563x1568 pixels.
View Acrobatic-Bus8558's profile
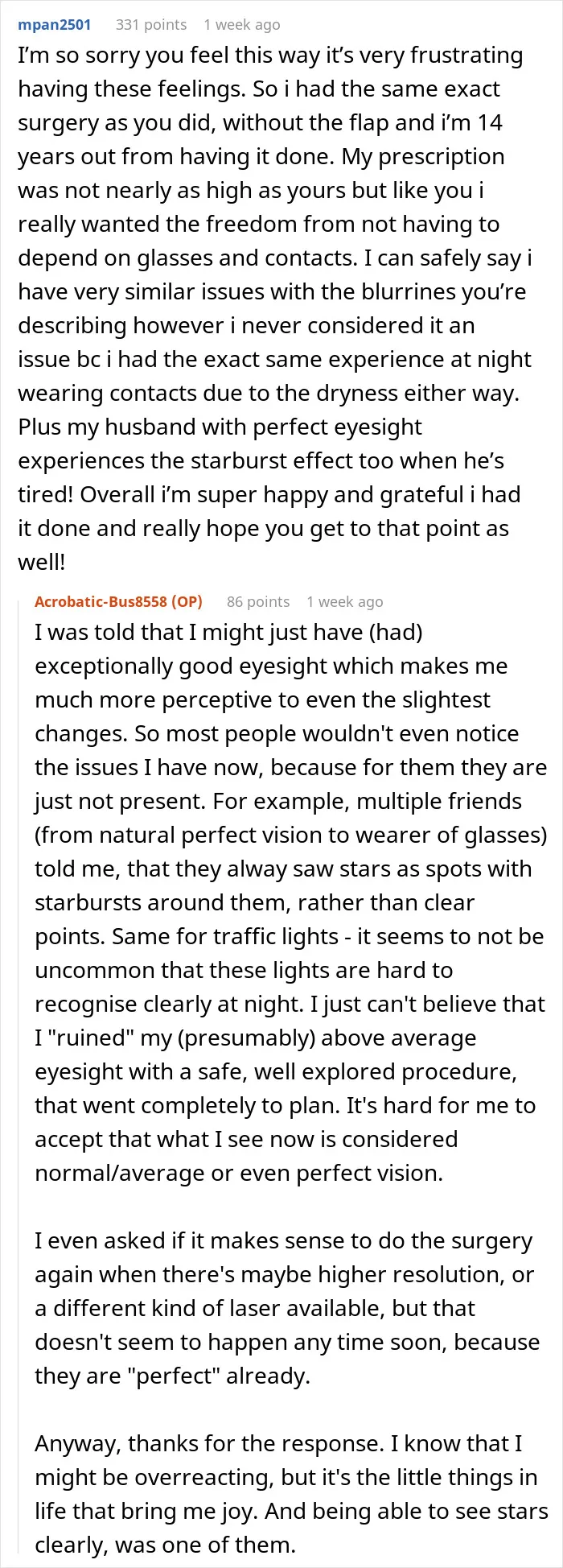pyautogui.click(x=101, y=601)
